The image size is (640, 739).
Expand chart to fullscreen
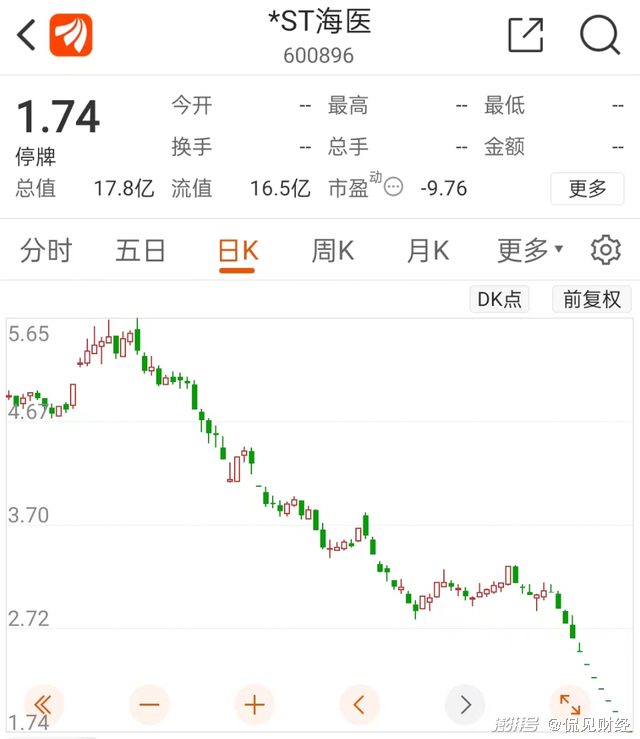coord(570,705)
